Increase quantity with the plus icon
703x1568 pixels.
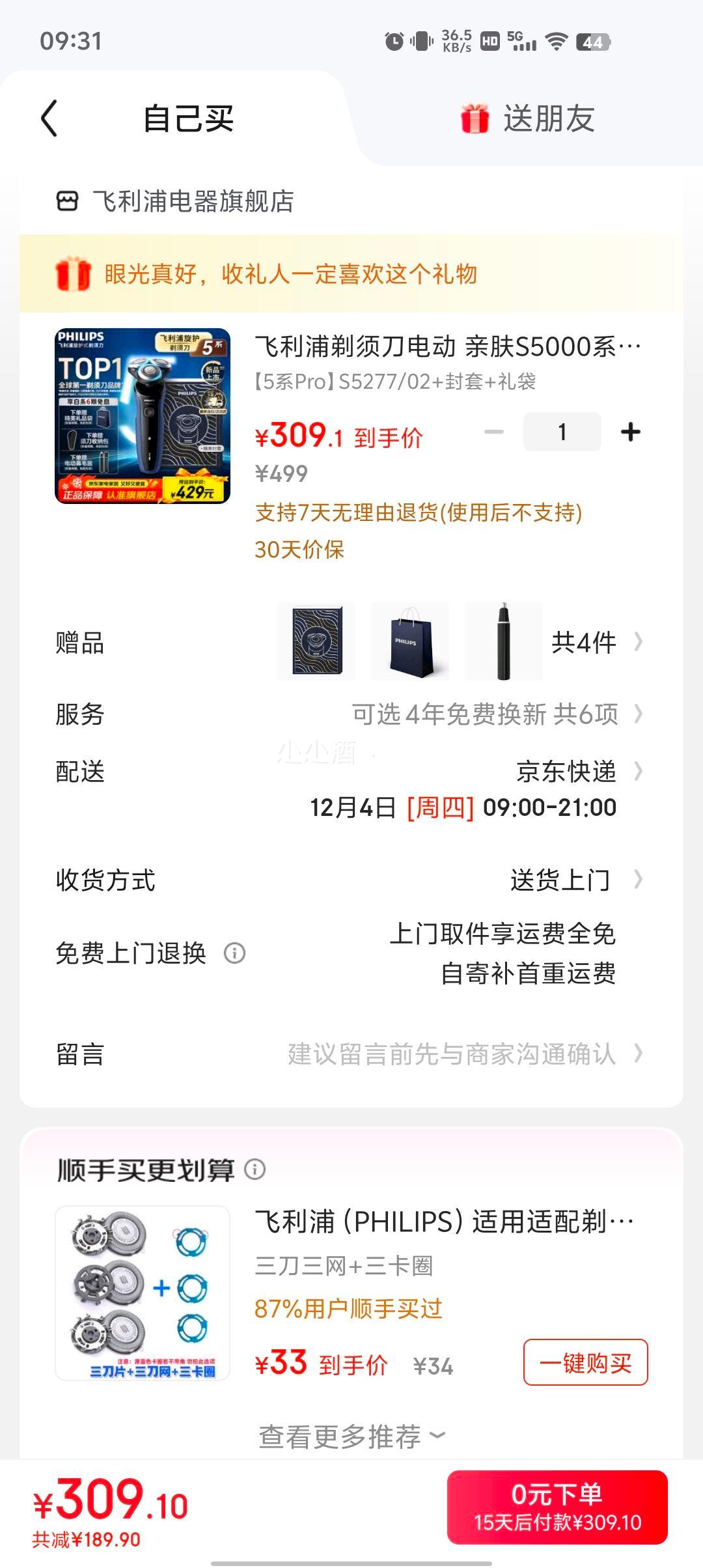(630, 432)
